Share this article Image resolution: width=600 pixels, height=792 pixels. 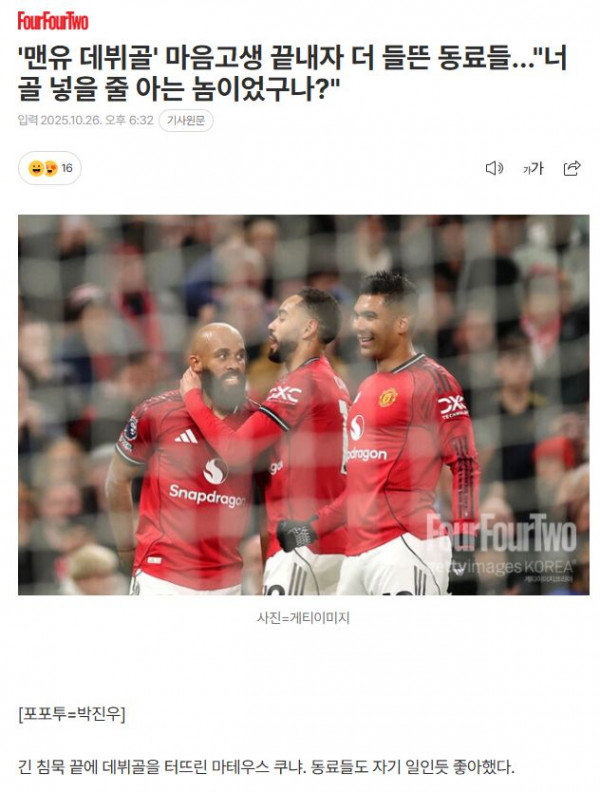[x=572, y=168]
